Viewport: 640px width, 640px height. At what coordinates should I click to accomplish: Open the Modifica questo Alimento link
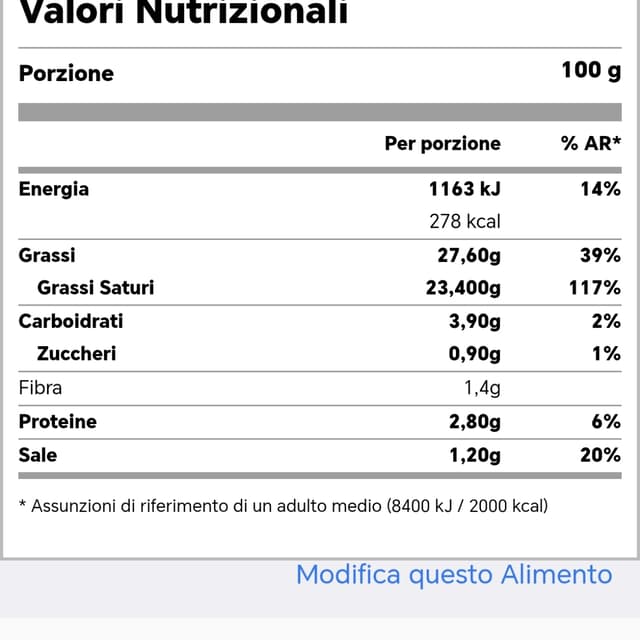[454, 575]
